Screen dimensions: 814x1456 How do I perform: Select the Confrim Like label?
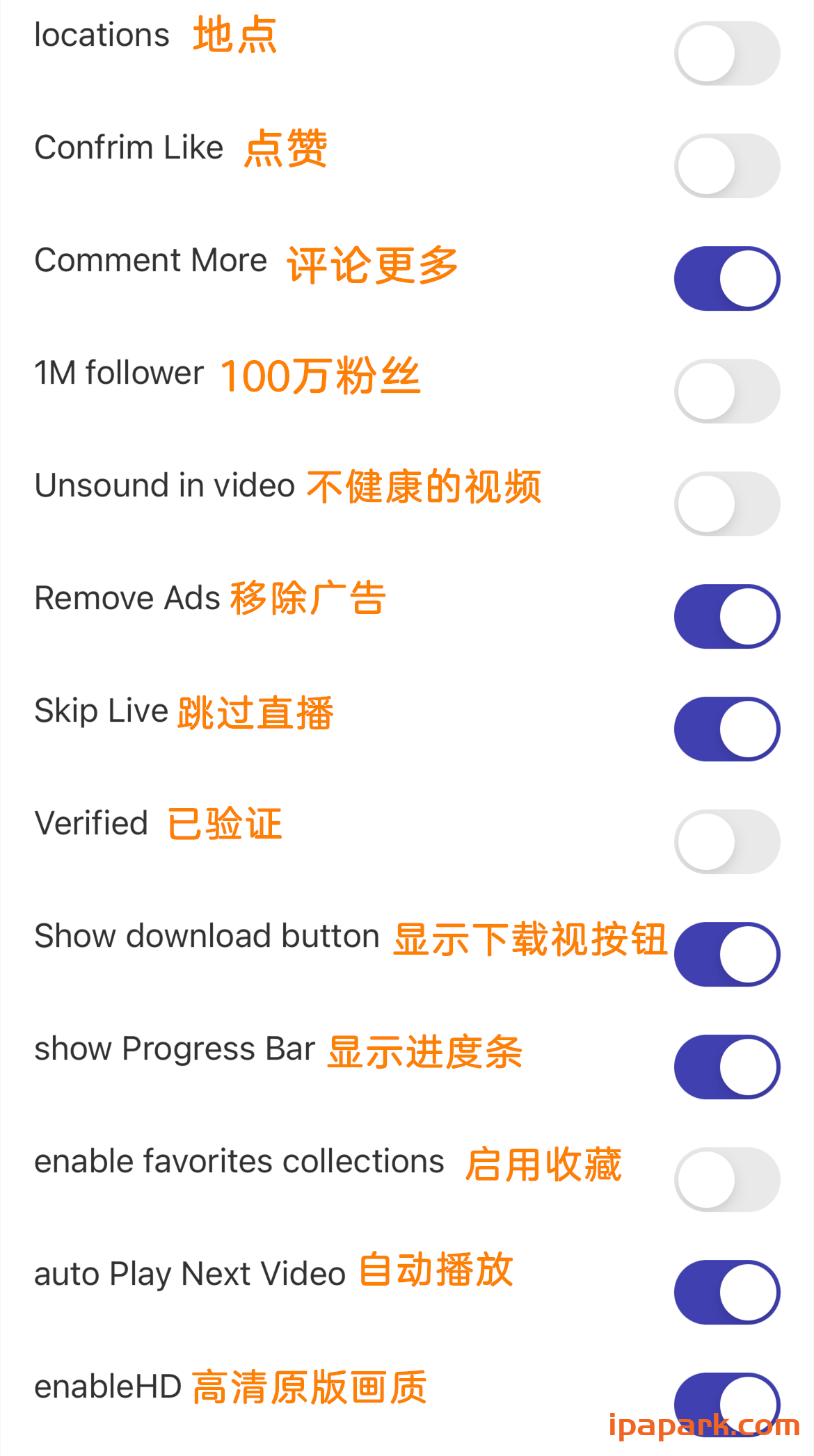pos(129,147)
